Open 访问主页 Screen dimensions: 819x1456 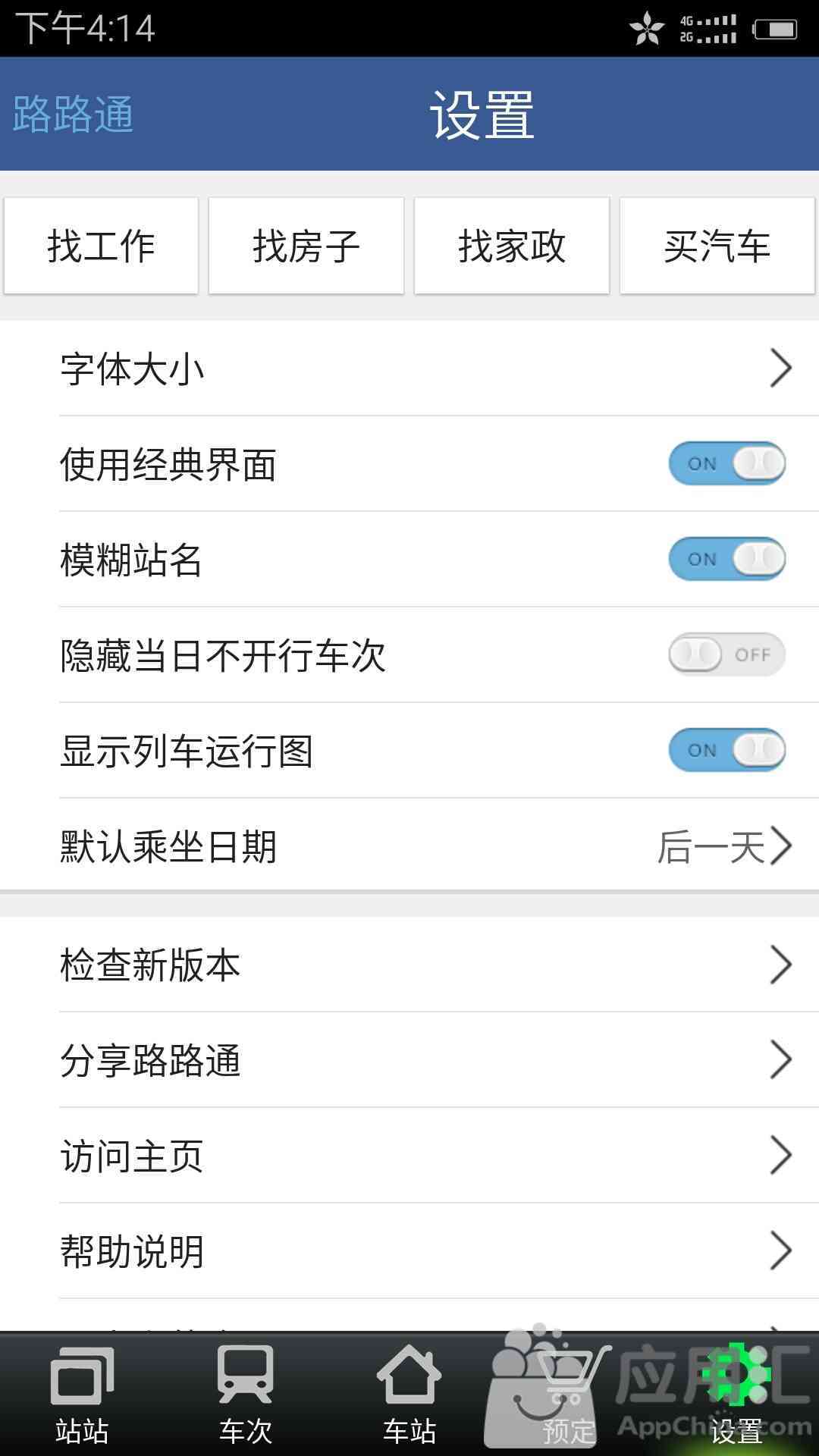pos(409,1156)
